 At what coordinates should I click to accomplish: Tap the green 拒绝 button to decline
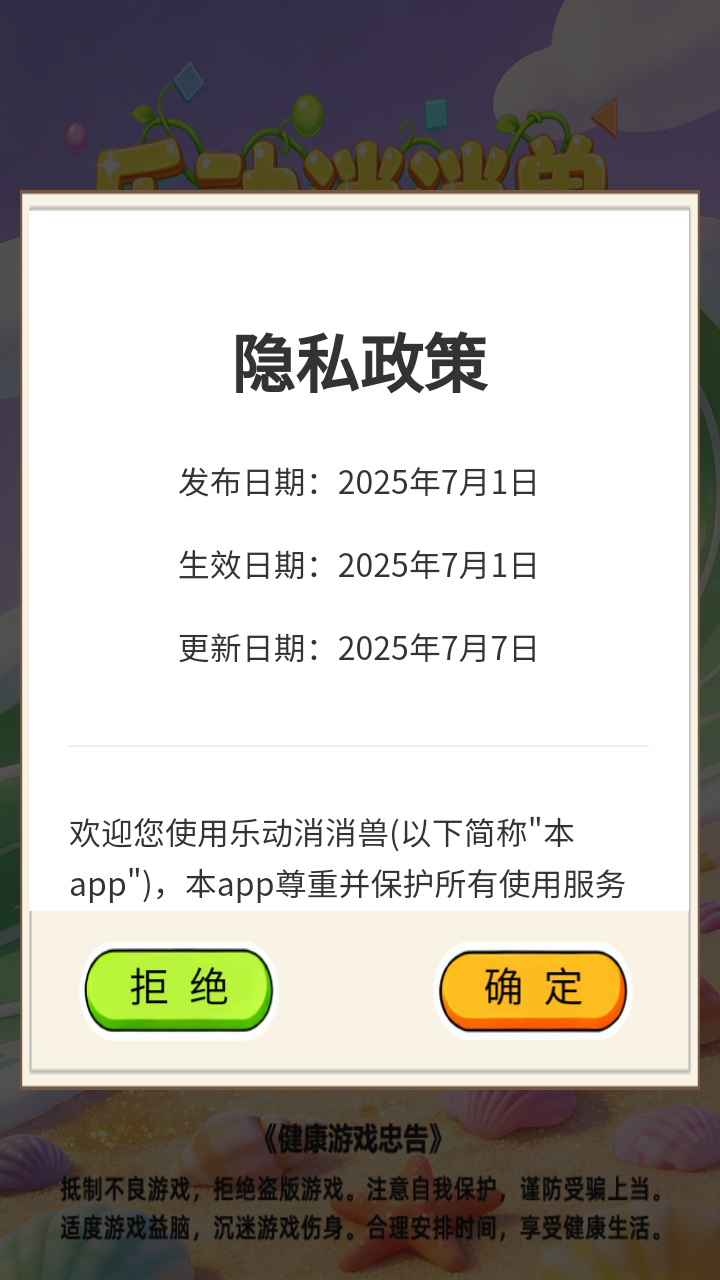179,989
